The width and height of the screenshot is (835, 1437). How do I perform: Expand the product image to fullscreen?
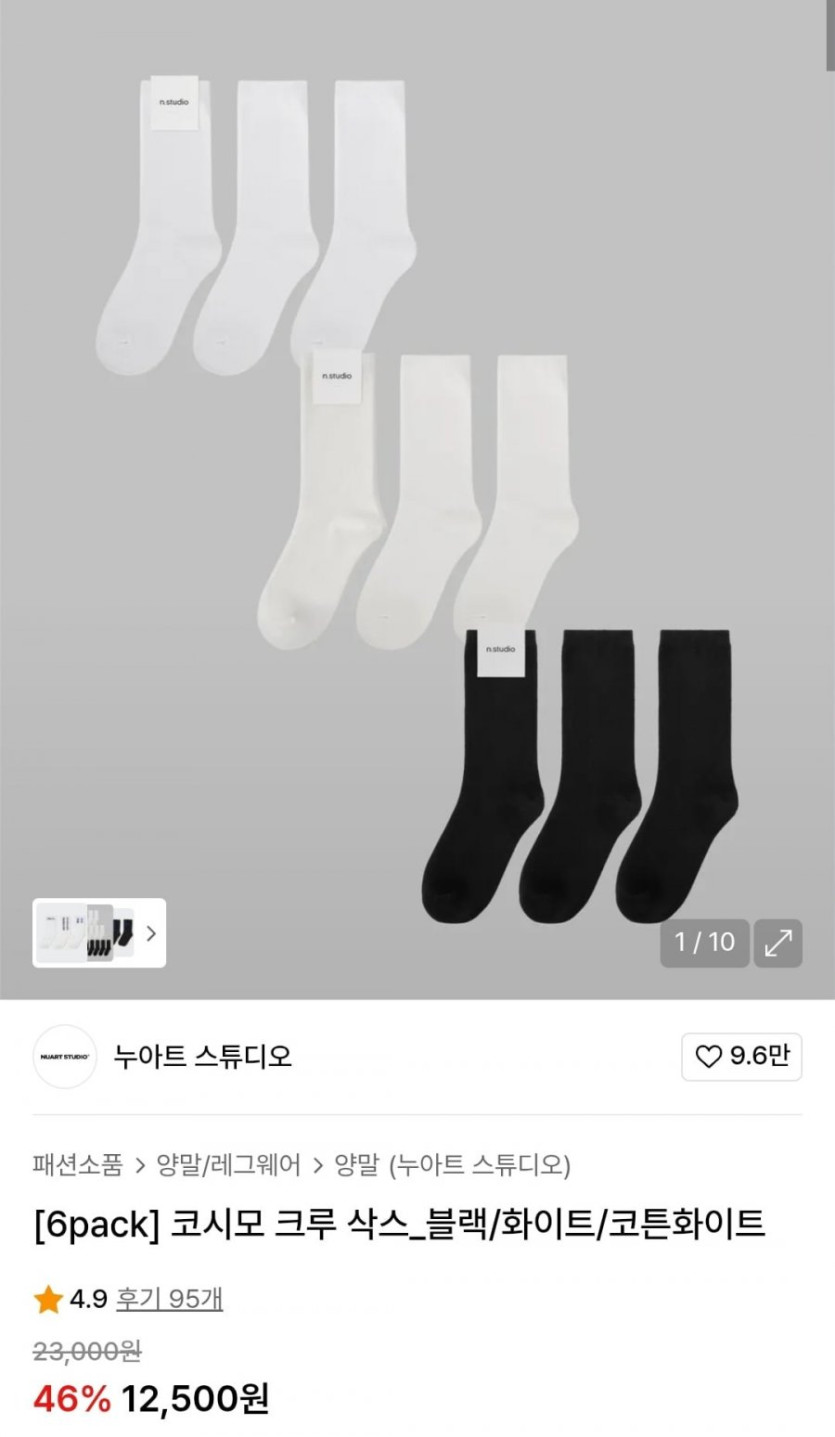[x=778, y=943]
